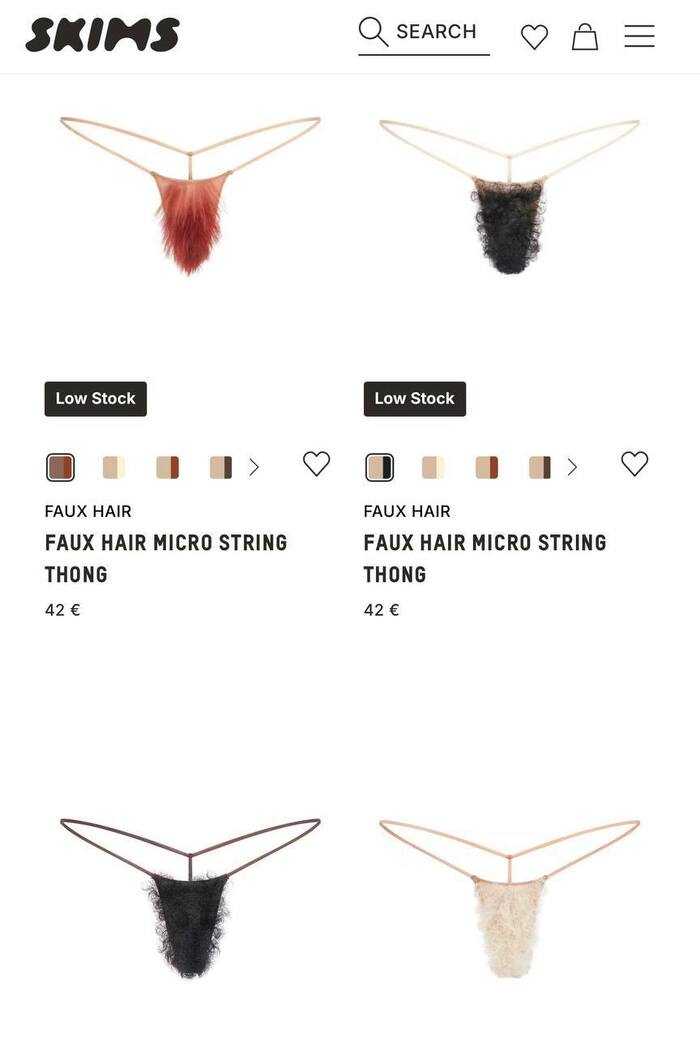Screen dimensions: 700x1037
Task: Select third color swatch on red thong
Action: click(168, 467)
